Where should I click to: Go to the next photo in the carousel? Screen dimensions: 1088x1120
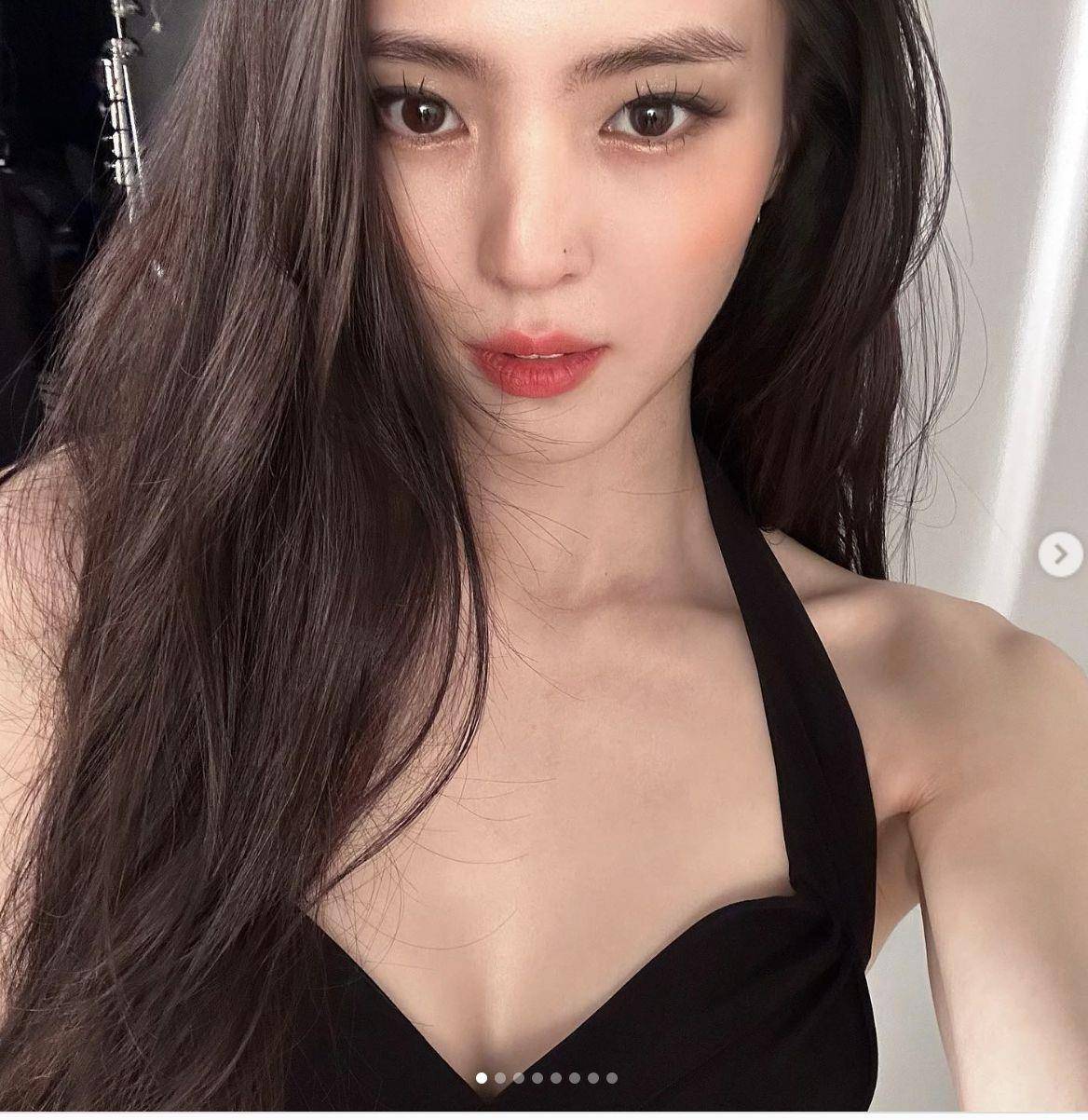1060,555
